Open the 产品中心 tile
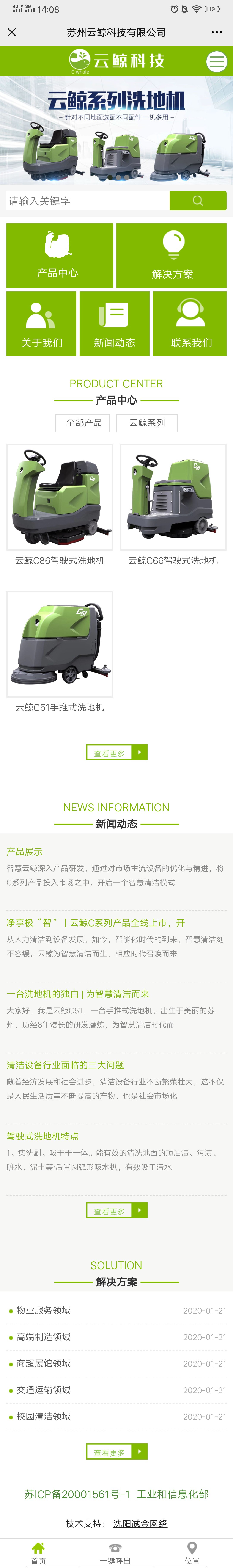 60,256
